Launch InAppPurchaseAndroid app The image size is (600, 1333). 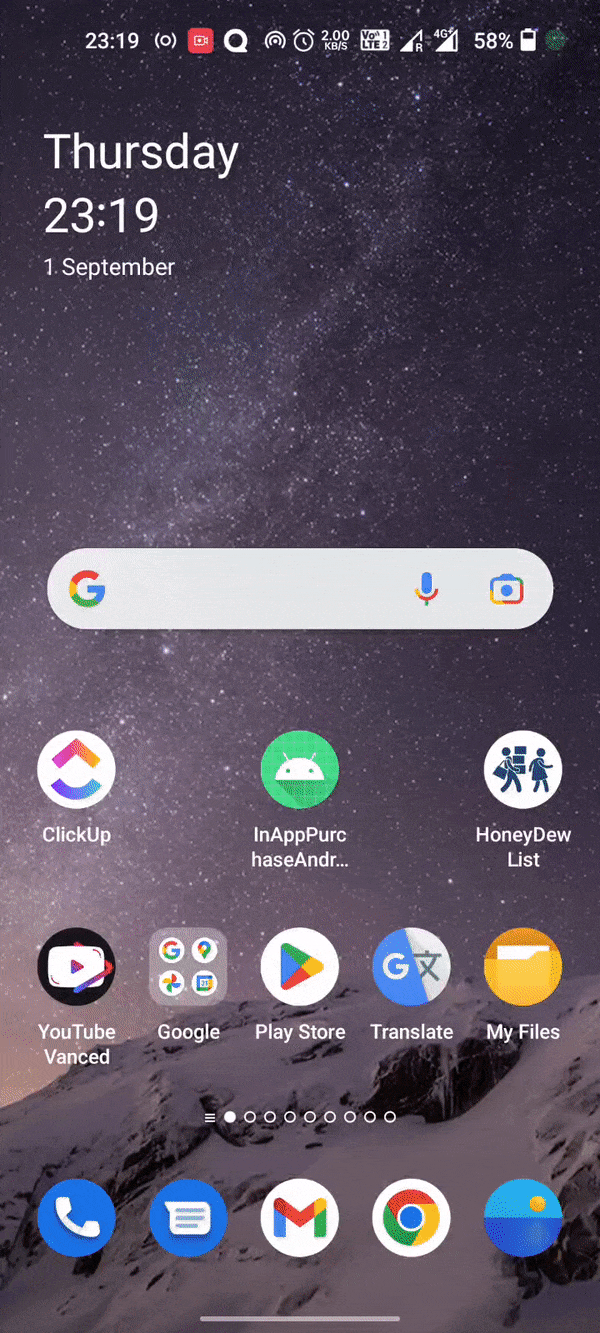pyautogui.click(x=300, y=770)
